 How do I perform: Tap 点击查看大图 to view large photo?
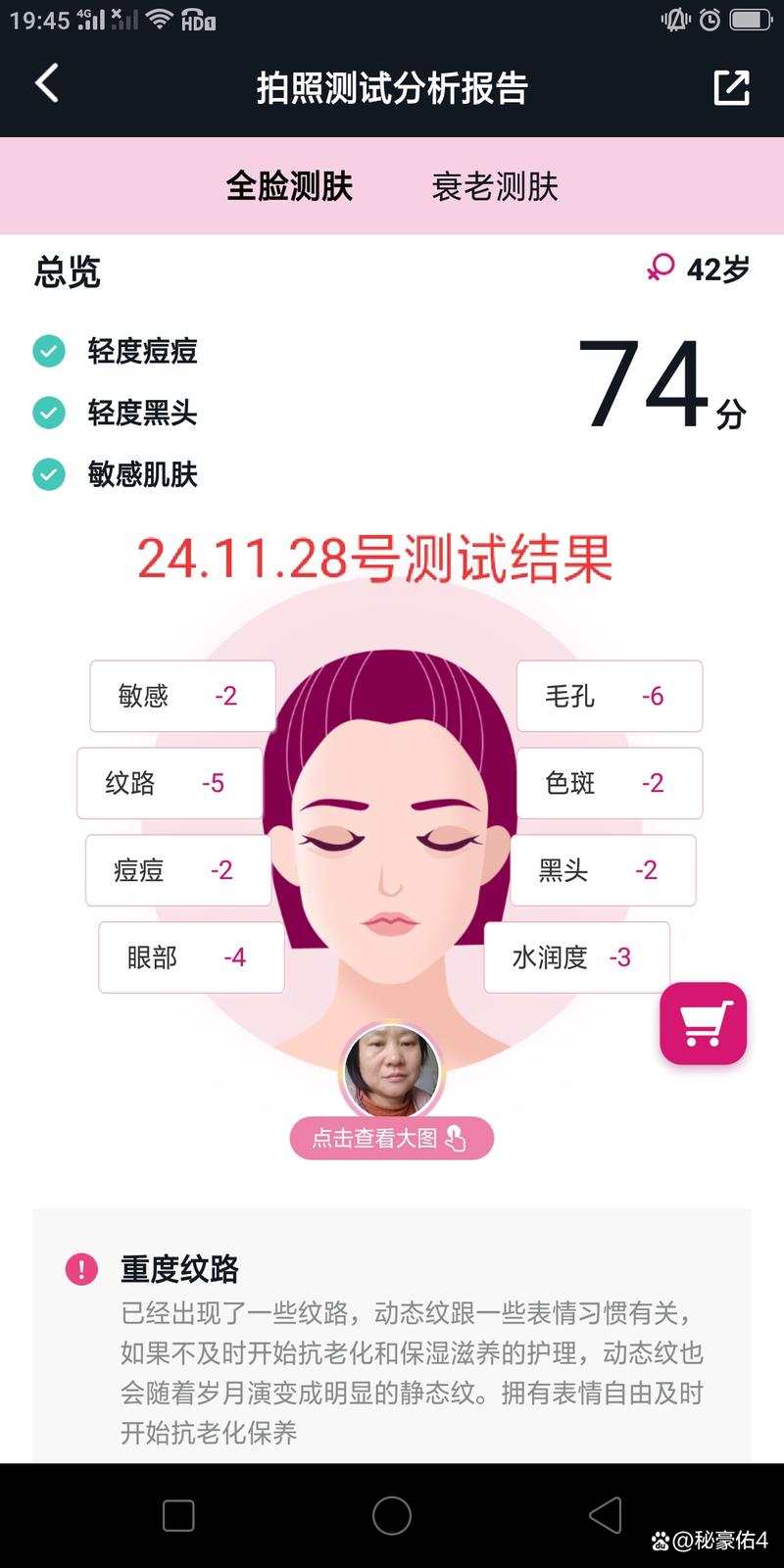coord(391,1138)
